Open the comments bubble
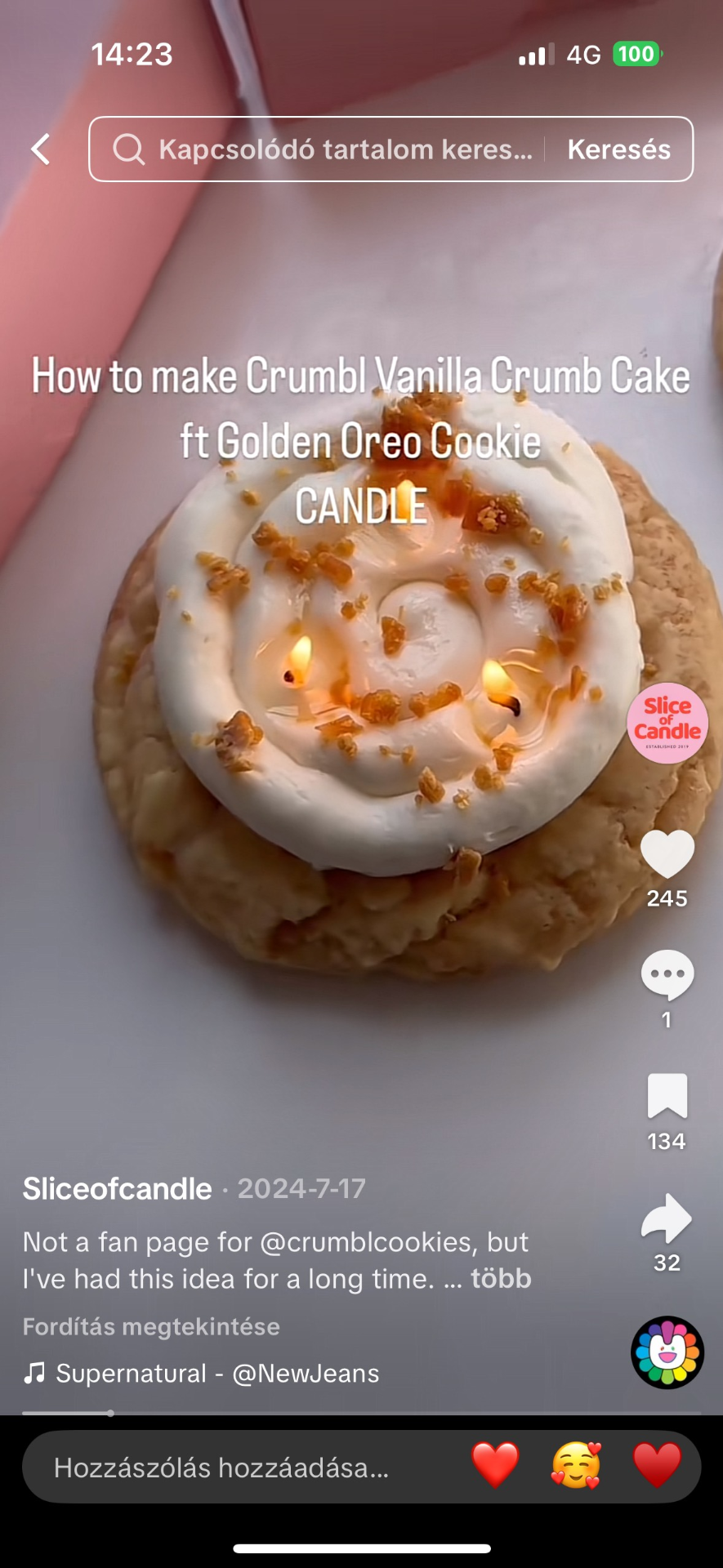 tap(667, 975)
